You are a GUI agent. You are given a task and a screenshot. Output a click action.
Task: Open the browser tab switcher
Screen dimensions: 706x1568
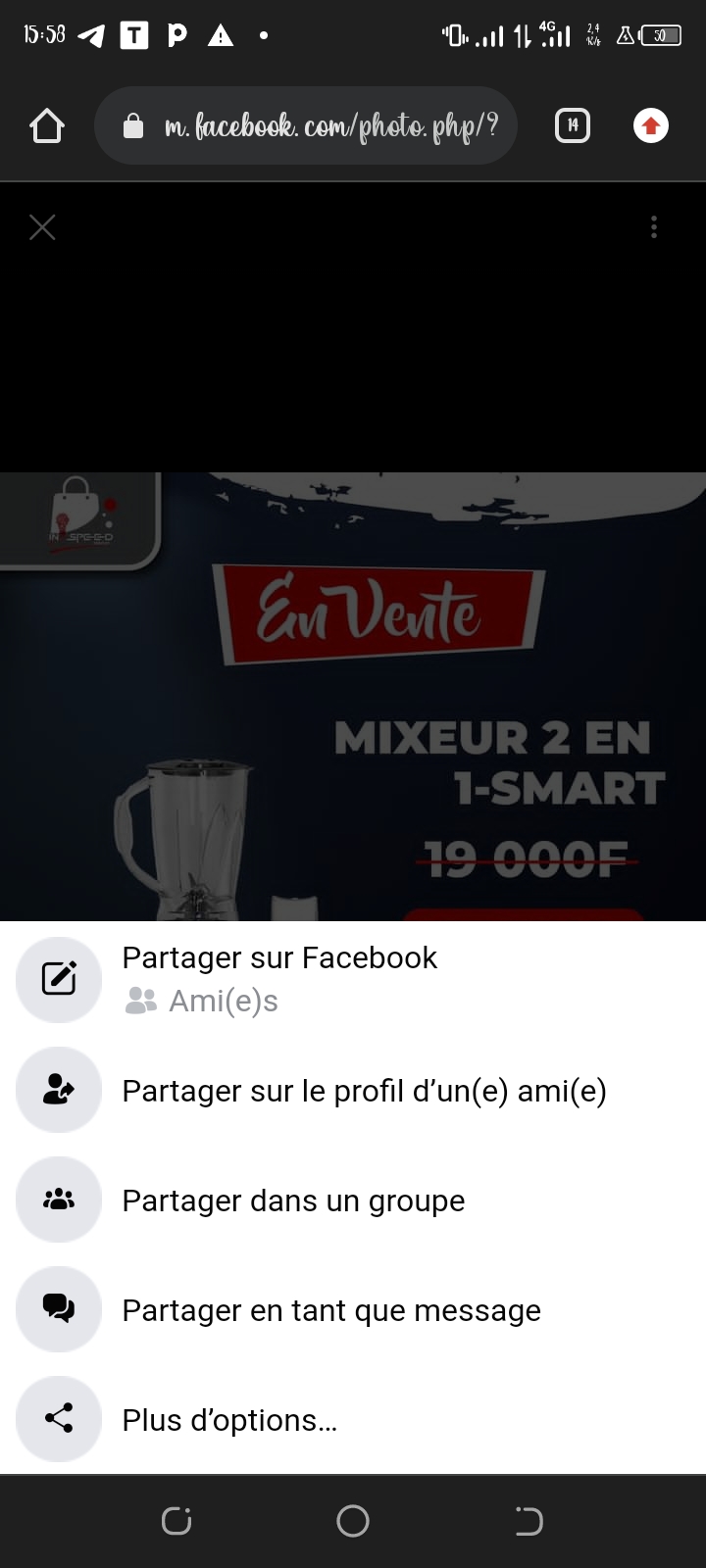[573, 126]
